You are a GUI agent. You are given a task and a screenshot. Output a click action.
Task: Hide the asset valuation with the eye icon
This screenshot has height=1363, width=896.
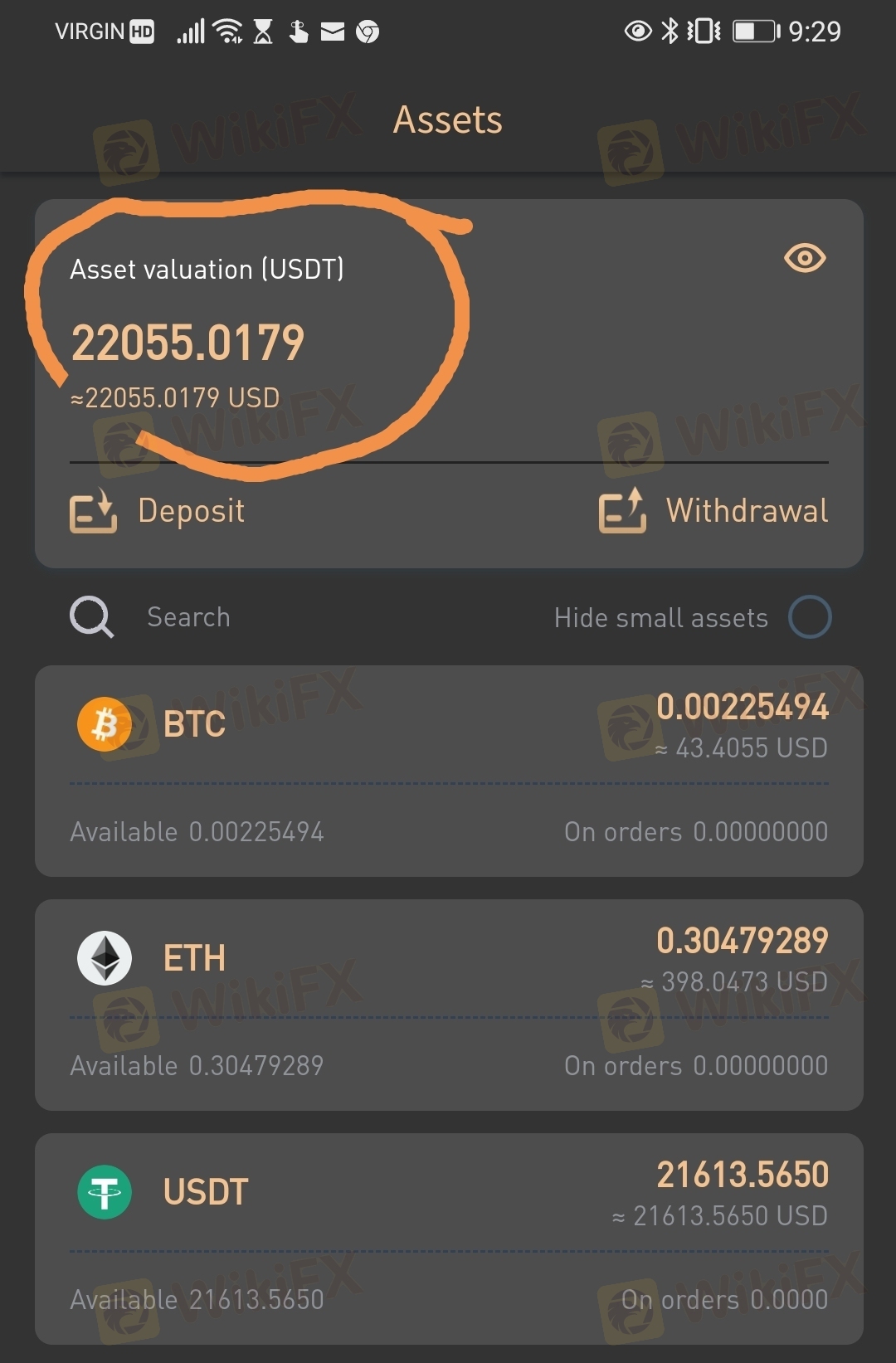(x=805, y=258)
